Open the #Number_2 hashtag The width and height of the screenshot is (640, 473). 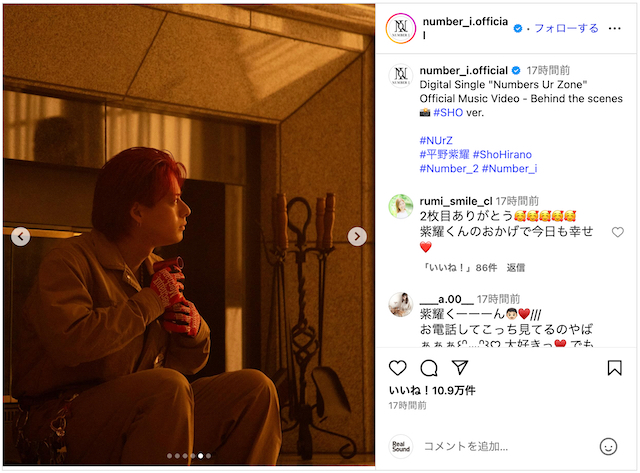pyautogui.click(x=448, y=169)
